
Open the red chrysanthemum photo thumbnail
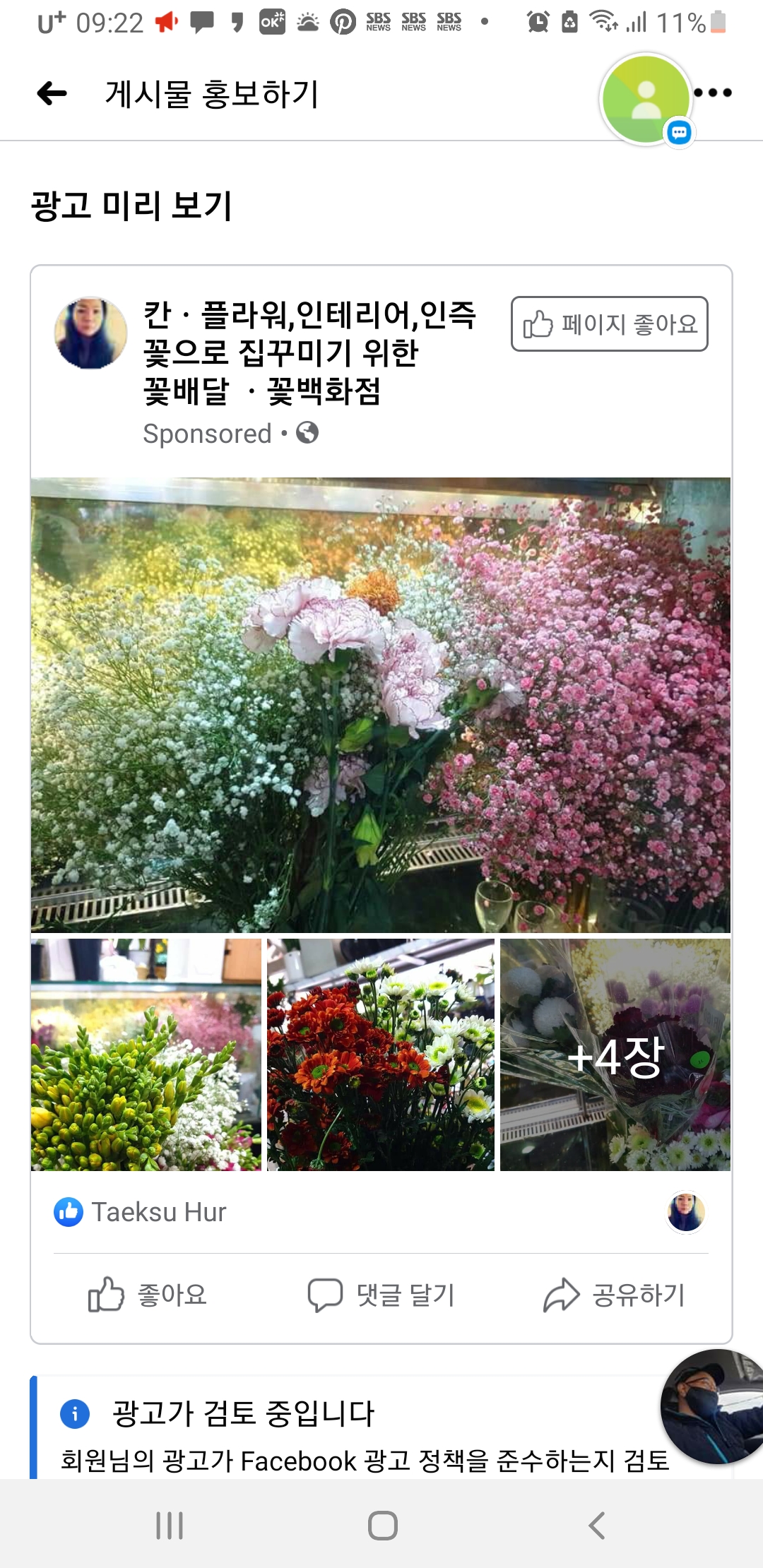(x=381, y=1055)
